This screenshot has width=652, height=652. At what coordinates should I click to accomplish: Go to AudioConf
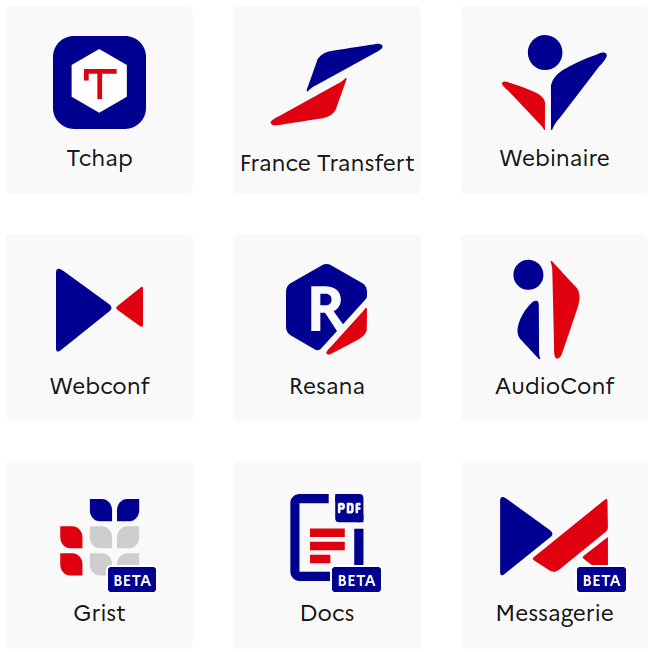[x=554, y=327]
